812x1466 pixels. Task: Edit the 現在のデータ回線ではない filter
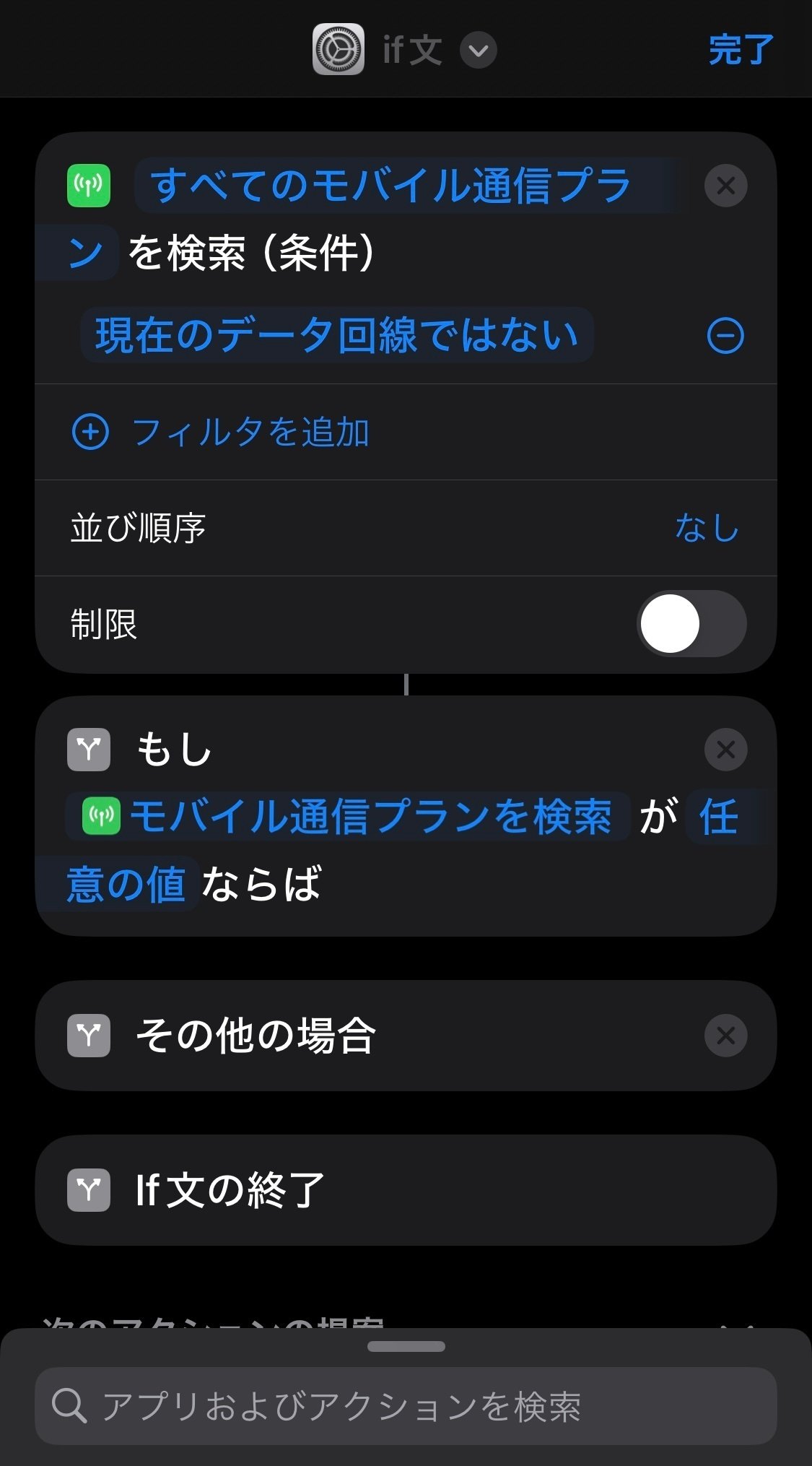tap(336, 335)
